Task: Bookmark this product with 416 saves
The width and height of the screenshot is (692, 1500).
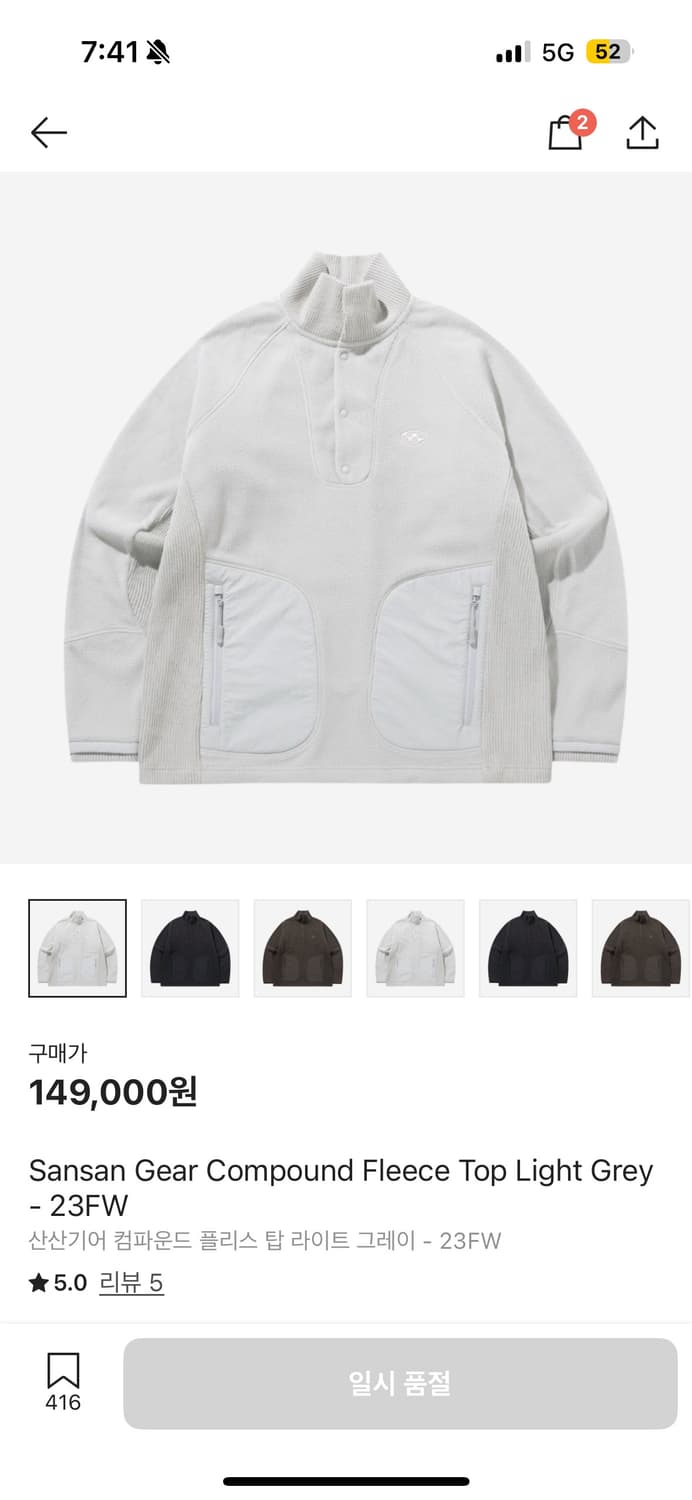Action: pos(63,1381)
